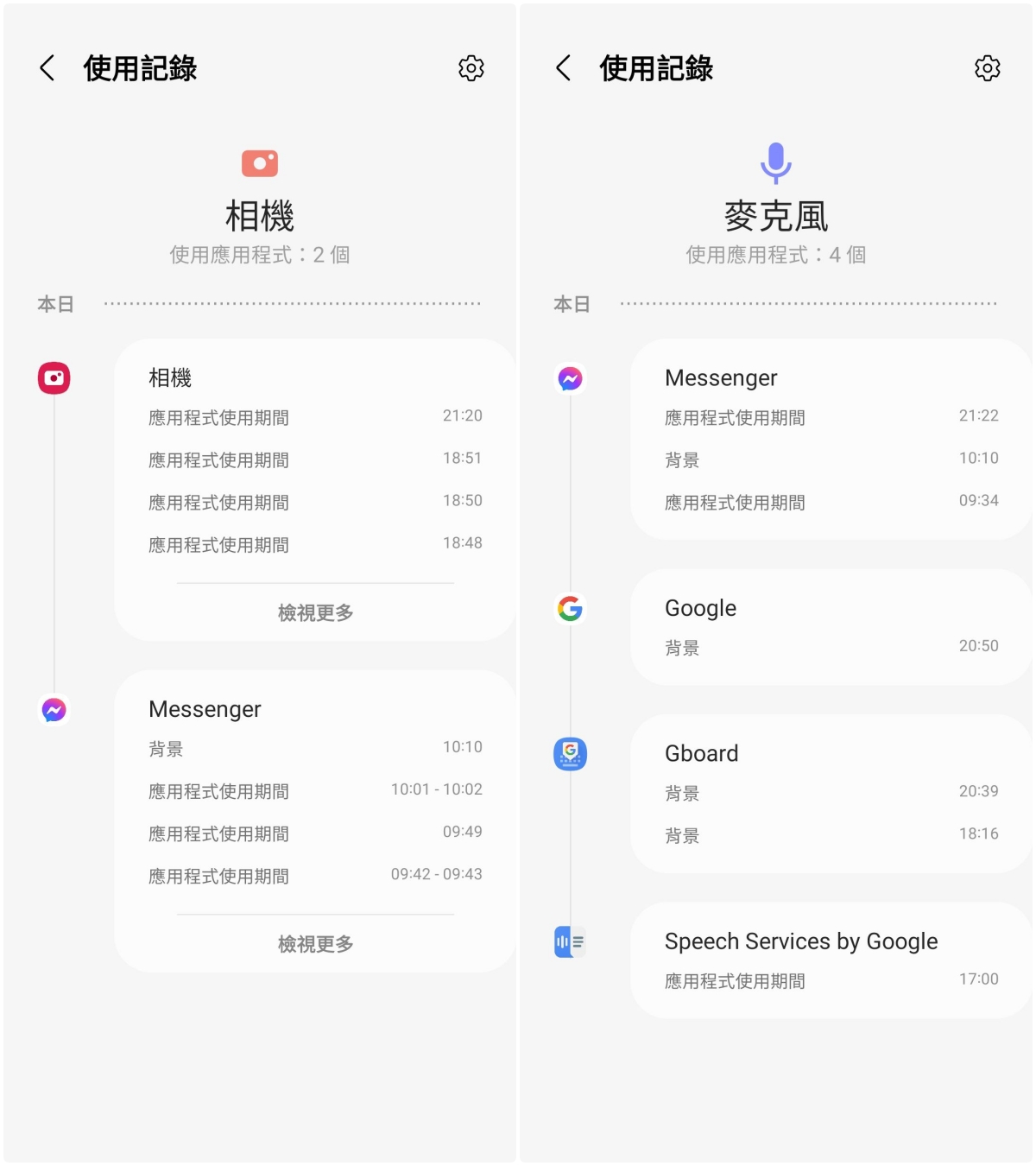Open Speech Services by Google card
Screen dimensions: 1036x1166
[831, 960]
